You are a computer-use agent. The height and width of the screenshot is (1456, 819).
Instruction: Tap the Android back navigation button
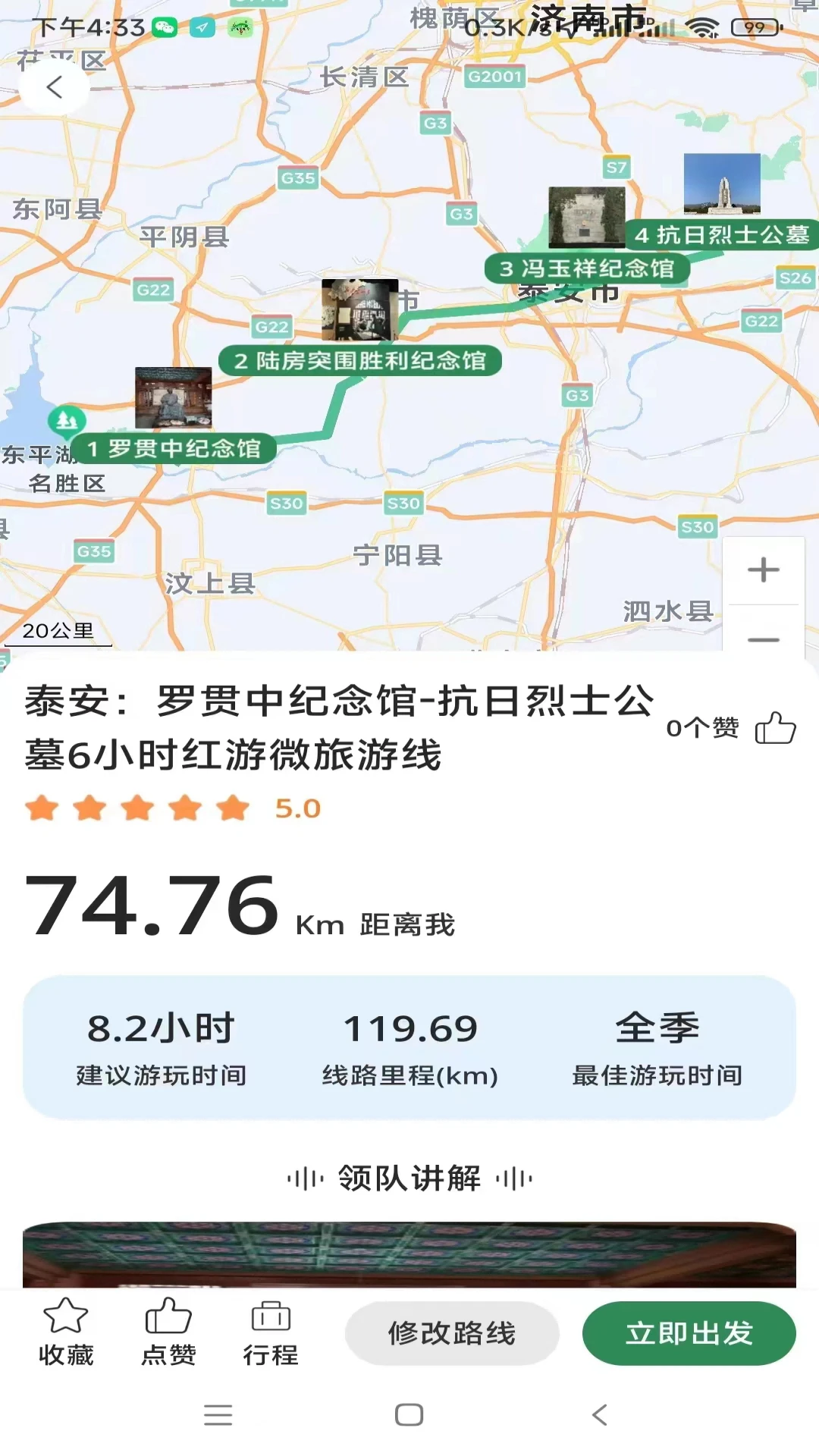(x=599, y=1415)
